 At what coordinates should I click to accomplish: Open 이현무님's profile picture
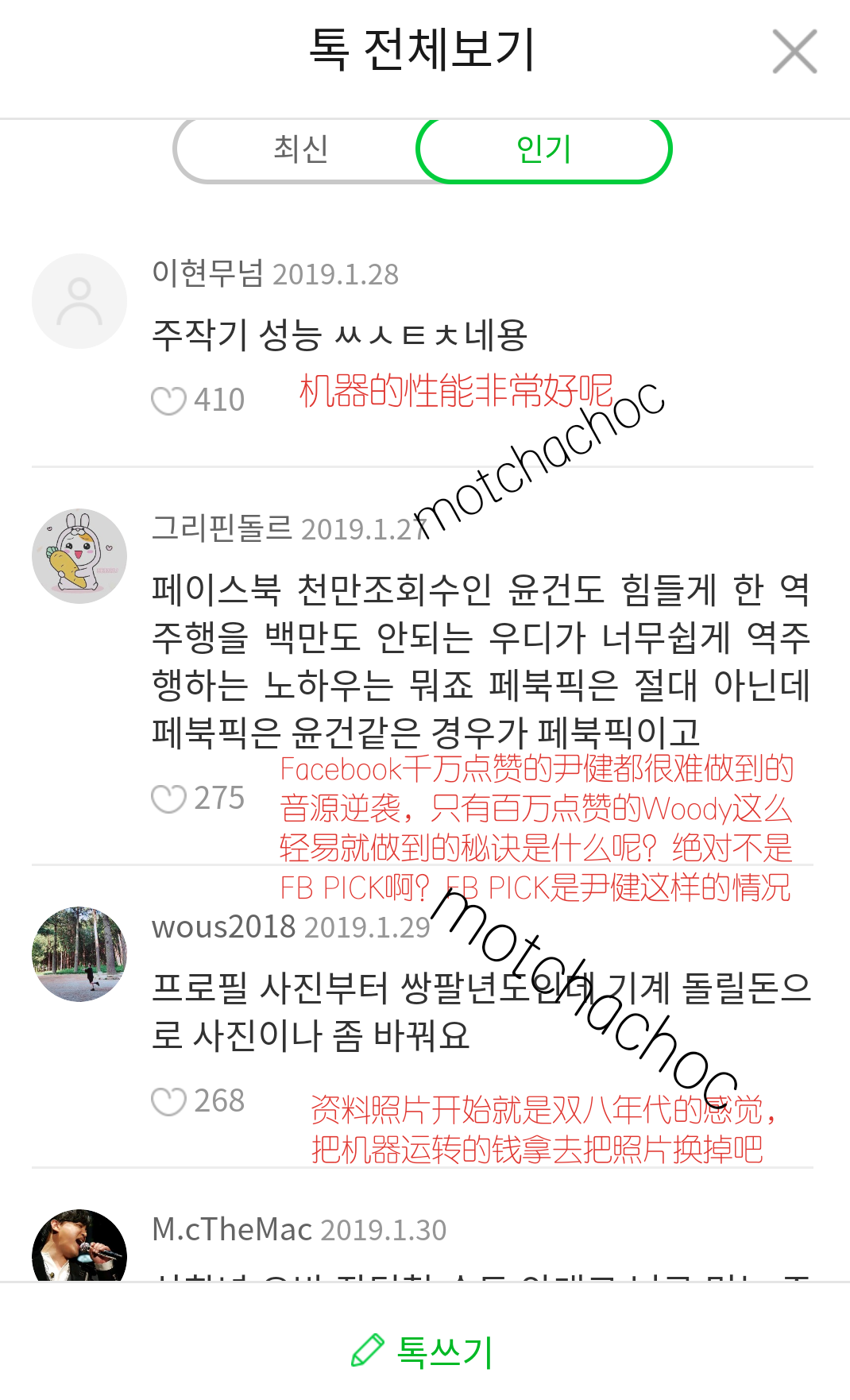pyautogui.click(x=79, y=301)
